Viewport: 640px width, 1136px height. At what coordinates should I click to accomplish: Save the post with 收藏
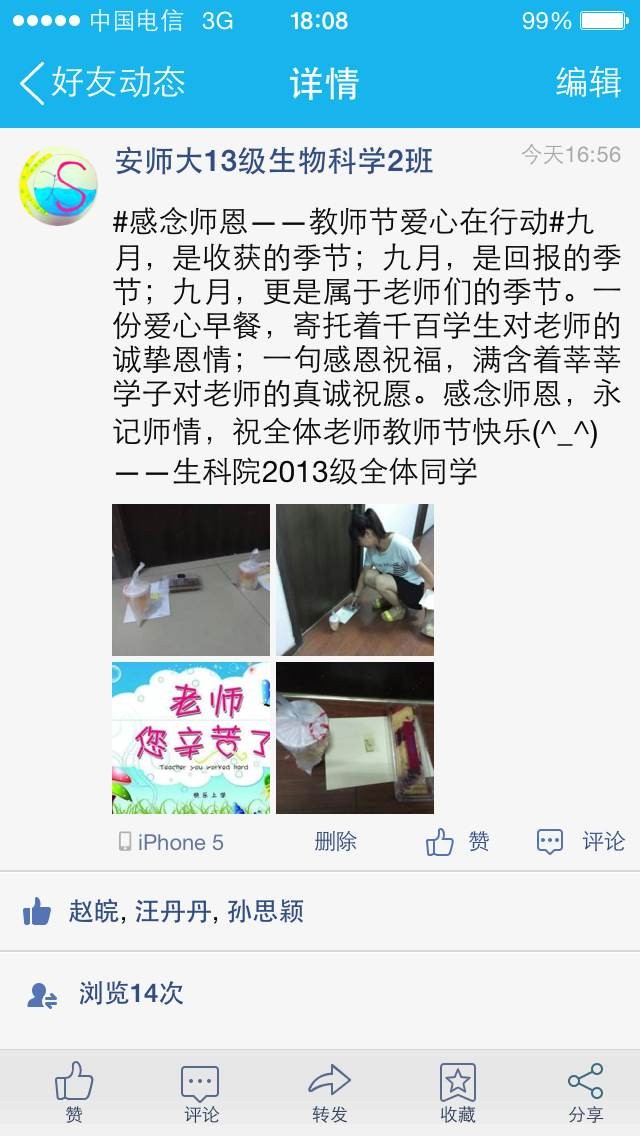point(457,1092)
